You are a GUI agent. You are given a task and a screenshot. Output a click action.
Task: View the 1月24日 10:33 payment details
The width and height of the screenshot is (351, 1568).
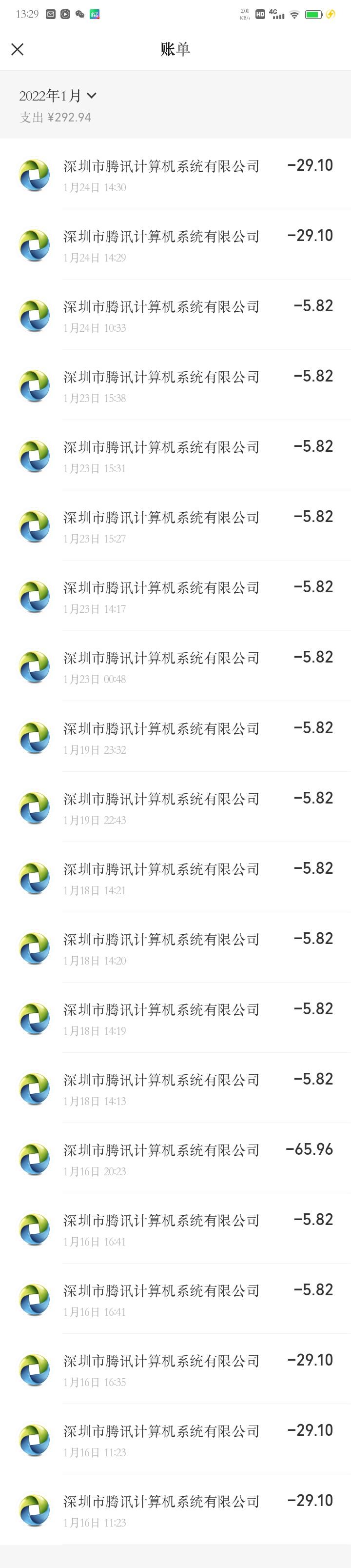pyautogui.click(x=175, y=315)
